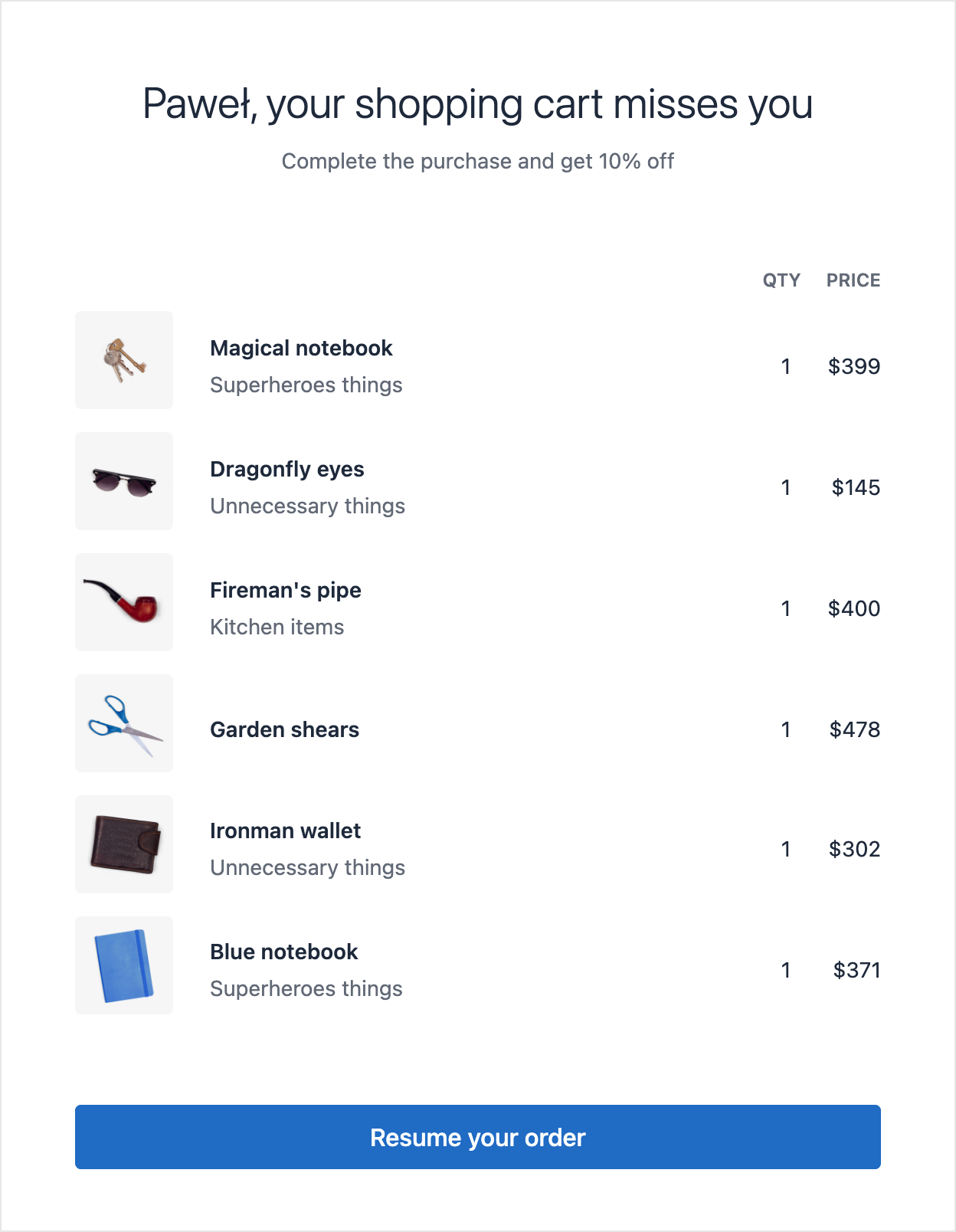Open the Dragonfly eyes product link
Screen dimensions: 956x1232
pyautogui.click(x=287, y=469)
